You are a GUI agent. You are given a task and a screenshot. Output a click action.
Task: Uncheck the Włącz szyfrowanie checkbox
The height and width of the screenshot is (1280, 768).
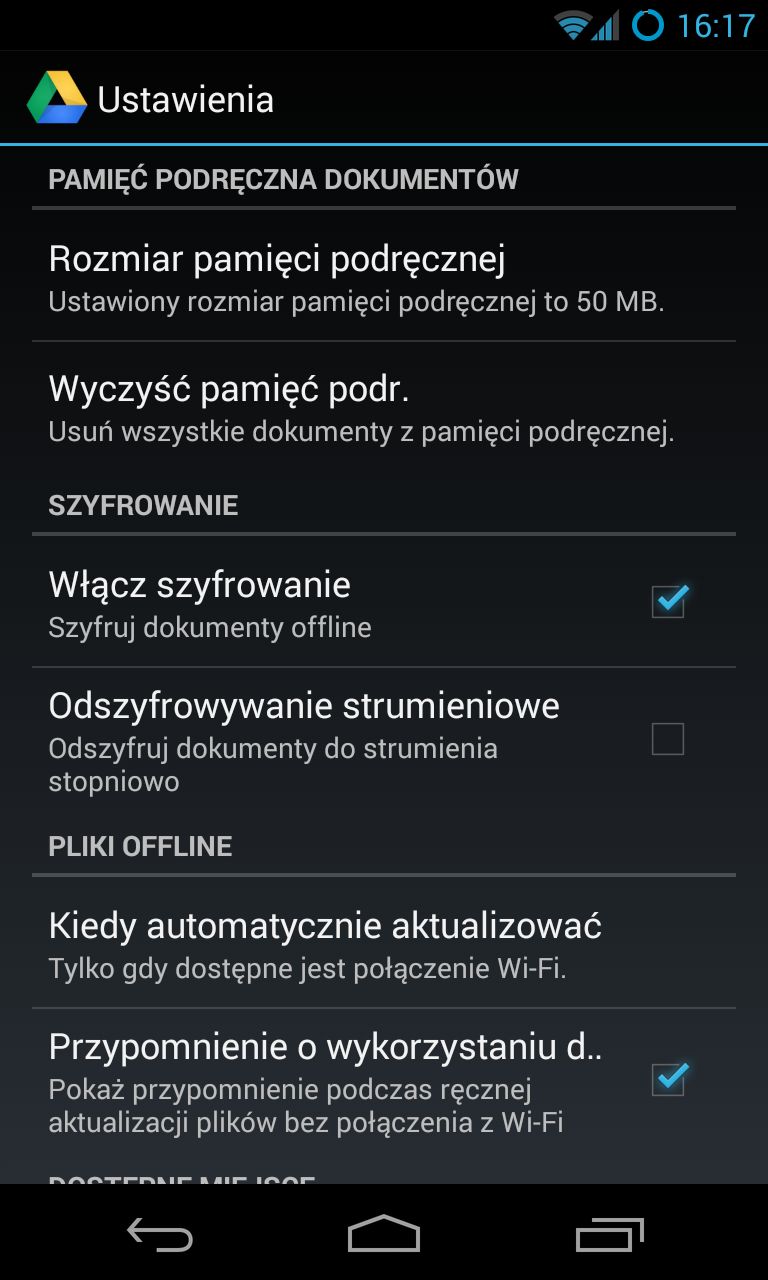click(x=669, y=601)
